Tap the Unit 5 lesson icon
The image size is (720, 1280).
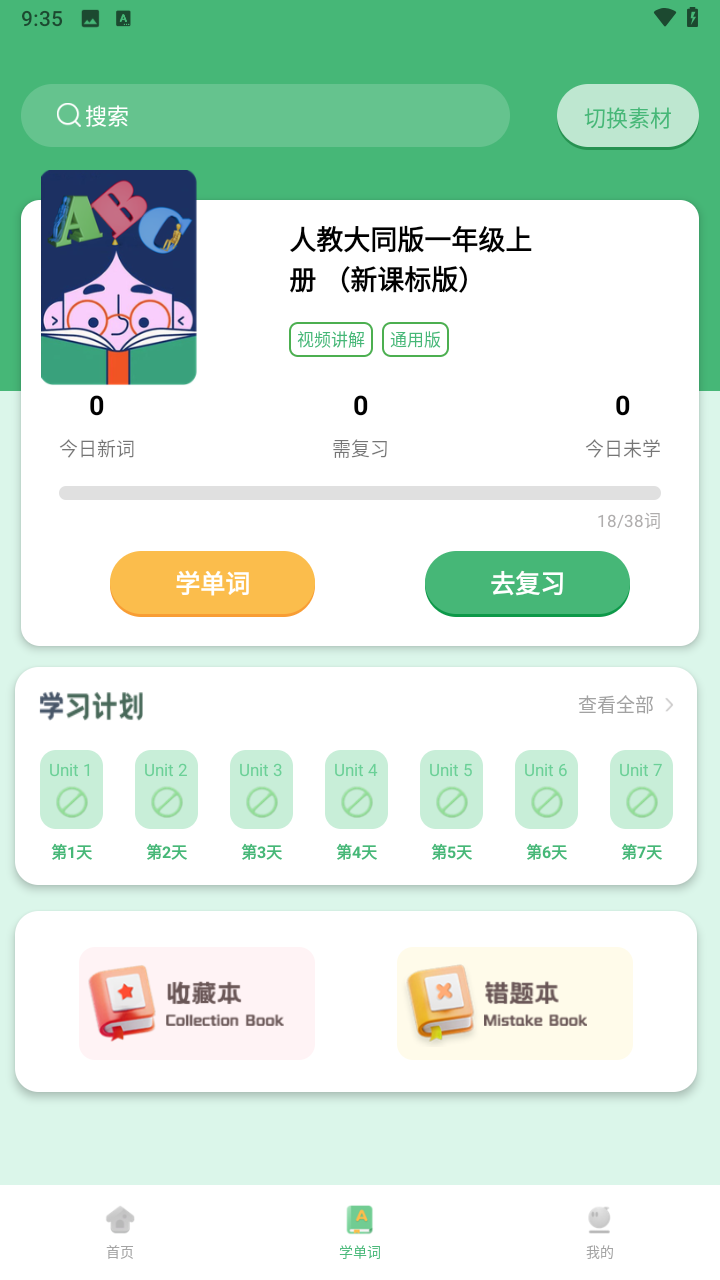pyautogui.click(x=451, y=789)
